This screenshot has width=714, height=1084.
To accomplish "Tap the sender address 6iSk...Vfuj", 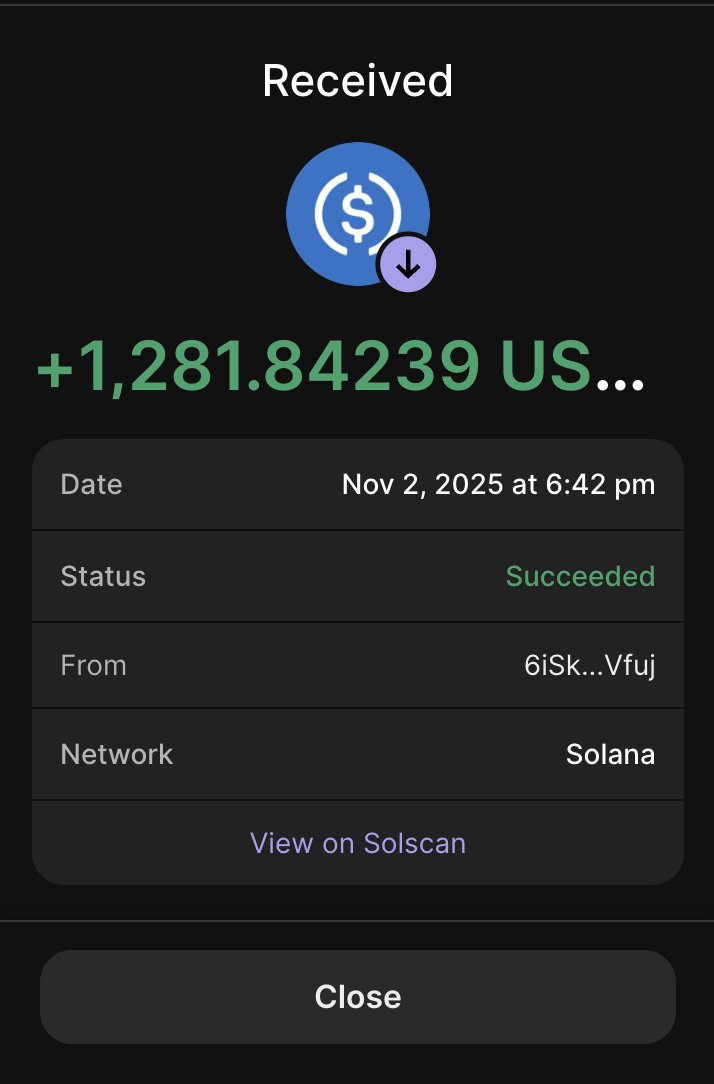I will (589, 666).
